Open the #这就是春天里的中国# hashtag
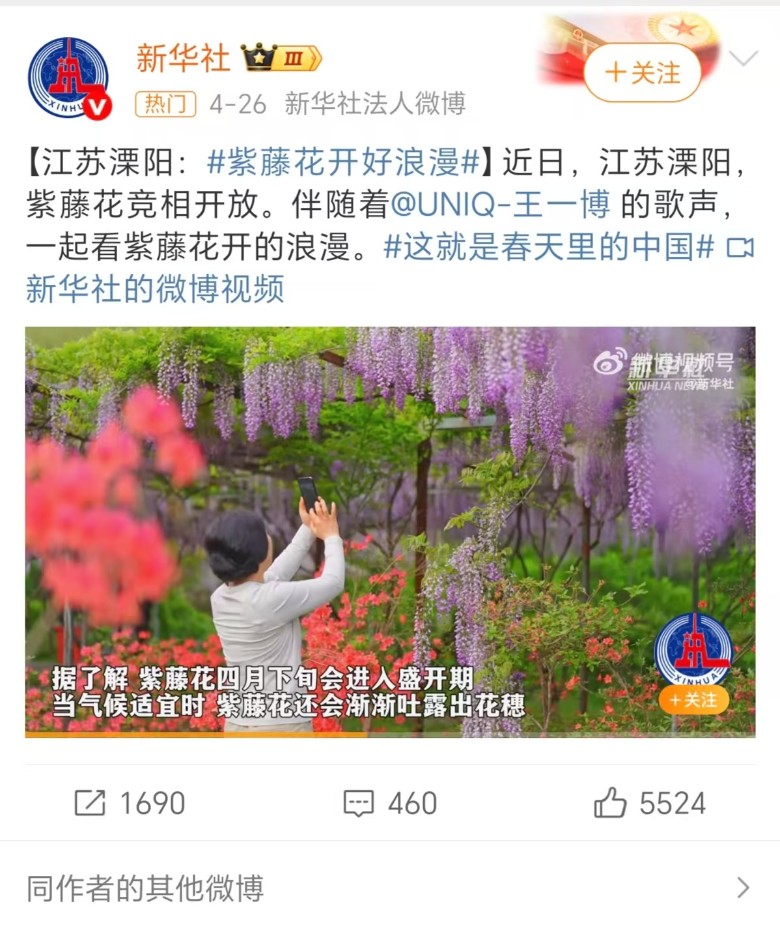This screenshot has height=934, width=780. click(549, 247)
